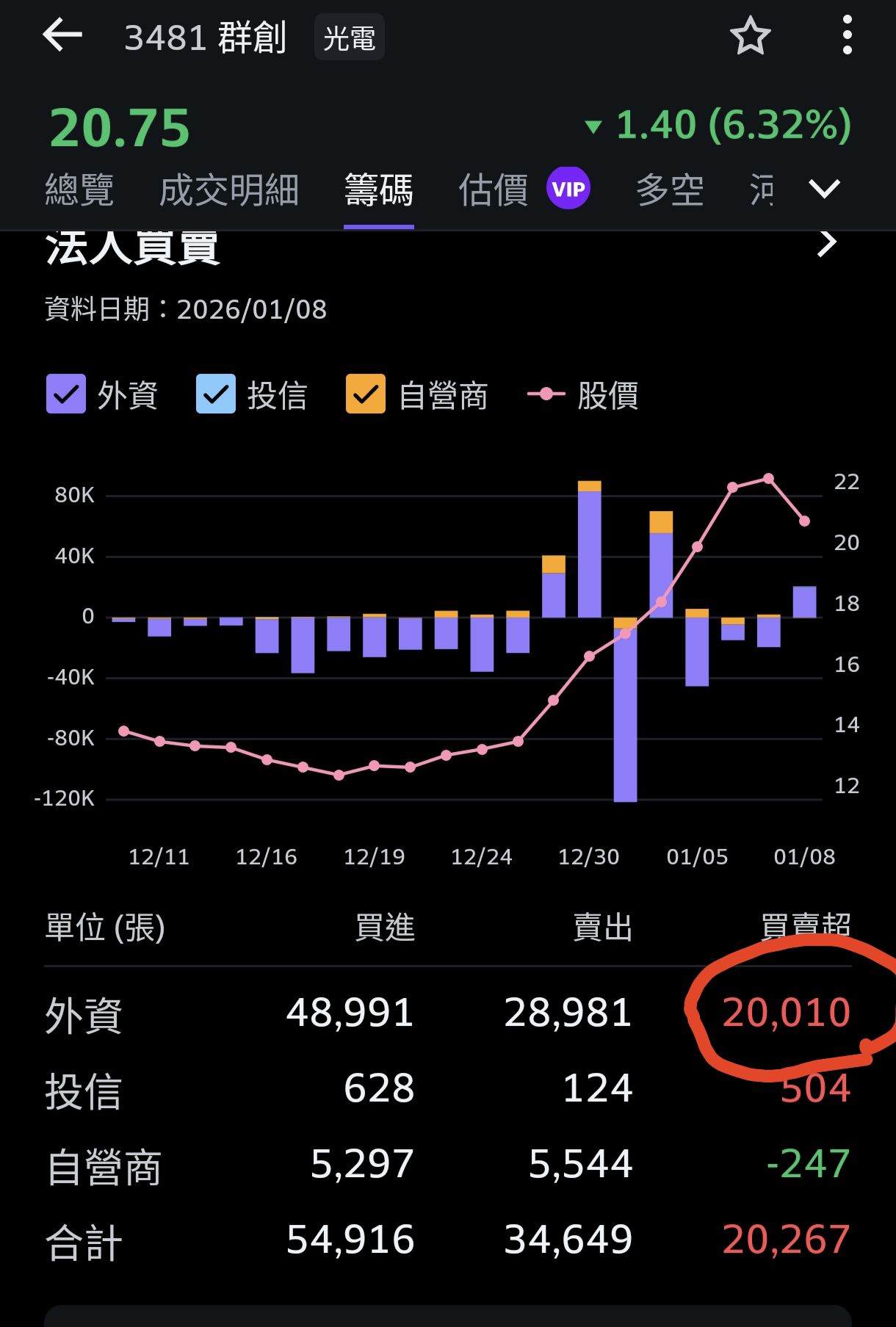Uncheck the 投信 checkbox
Viewport: 896px width, 1327px height.
pos(216,394)
